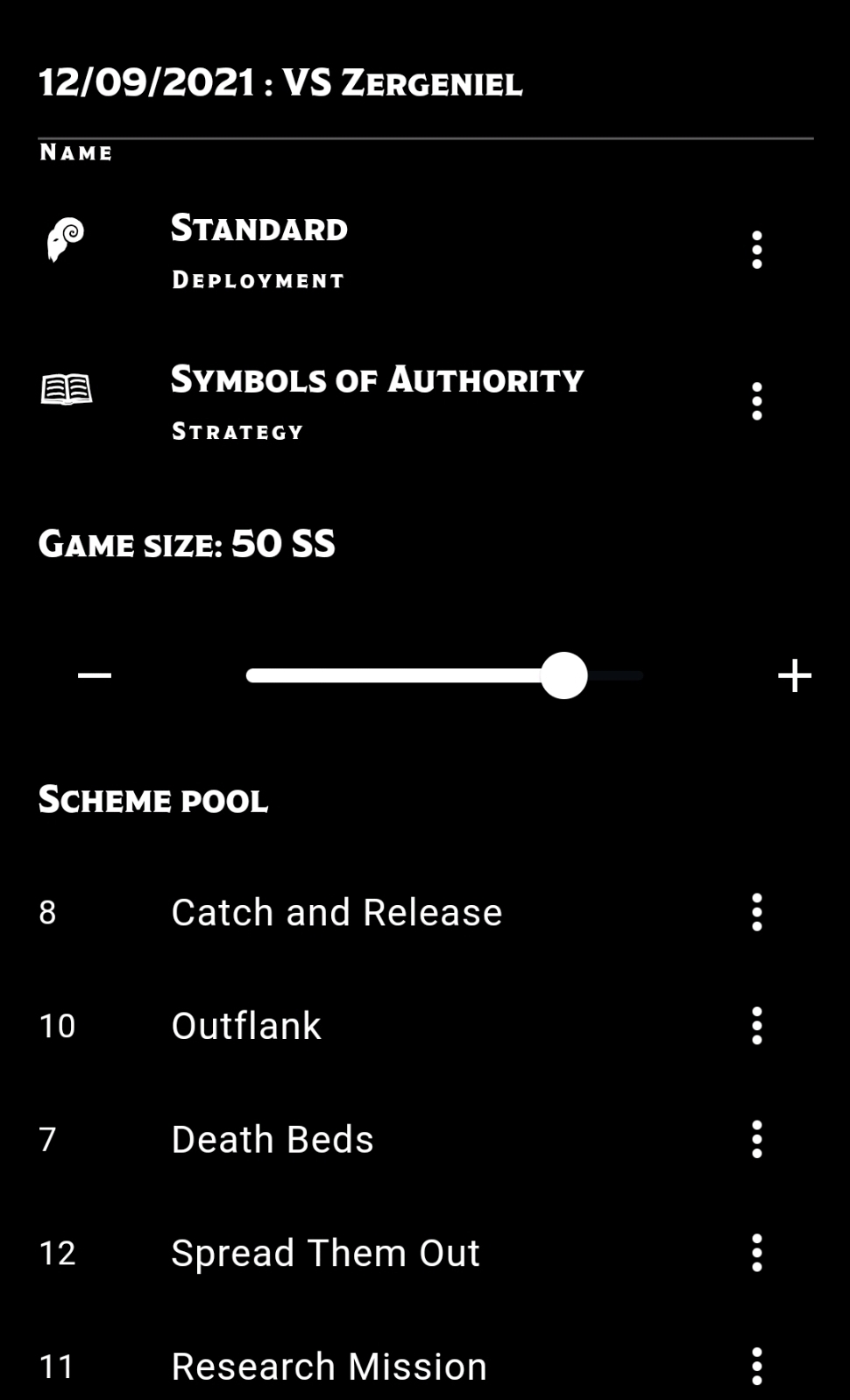Decrease game size with the minus button
This screenshot has height=1400, width=850.
[x=95, y=675]
